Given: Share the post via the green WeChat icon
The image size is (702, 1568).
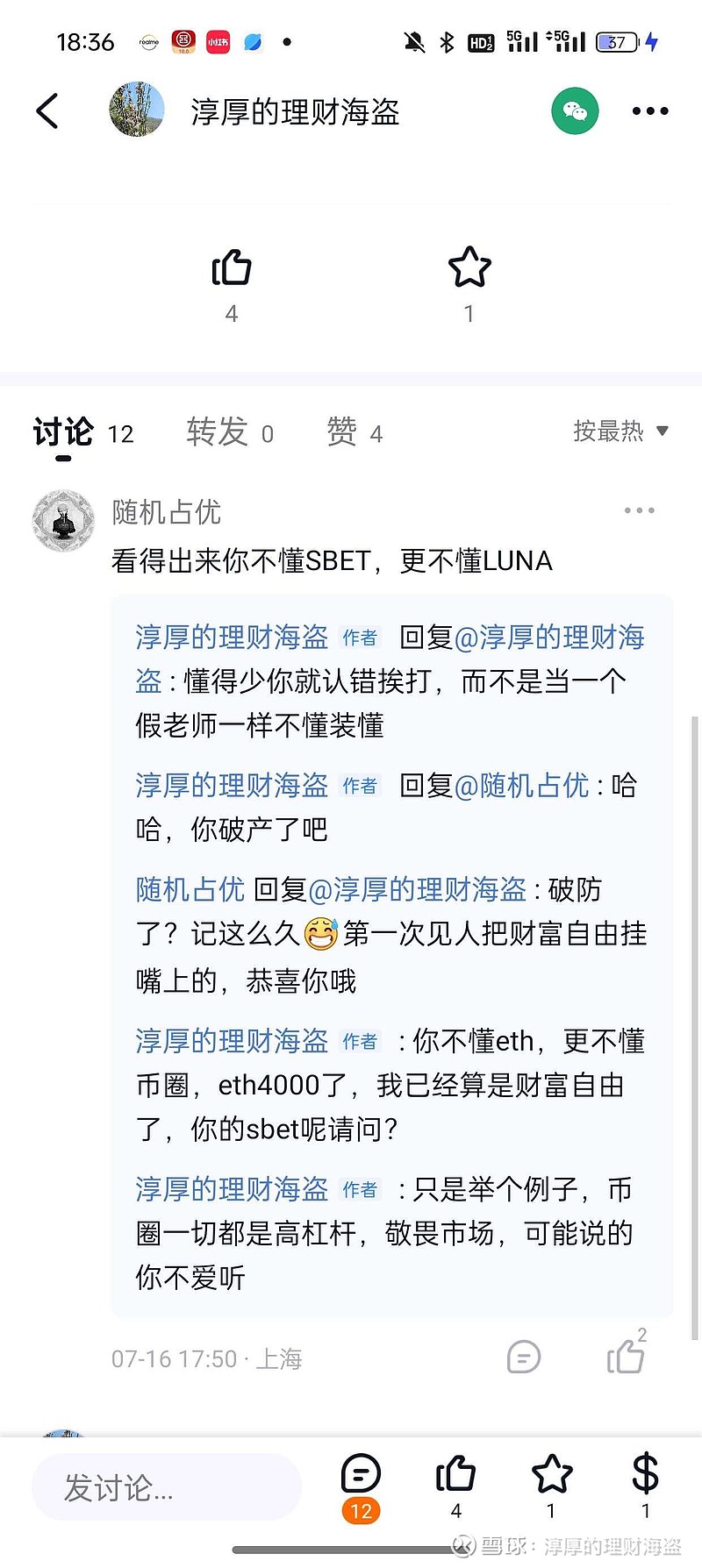Looking at the screenshot, I should click(575, 111).
